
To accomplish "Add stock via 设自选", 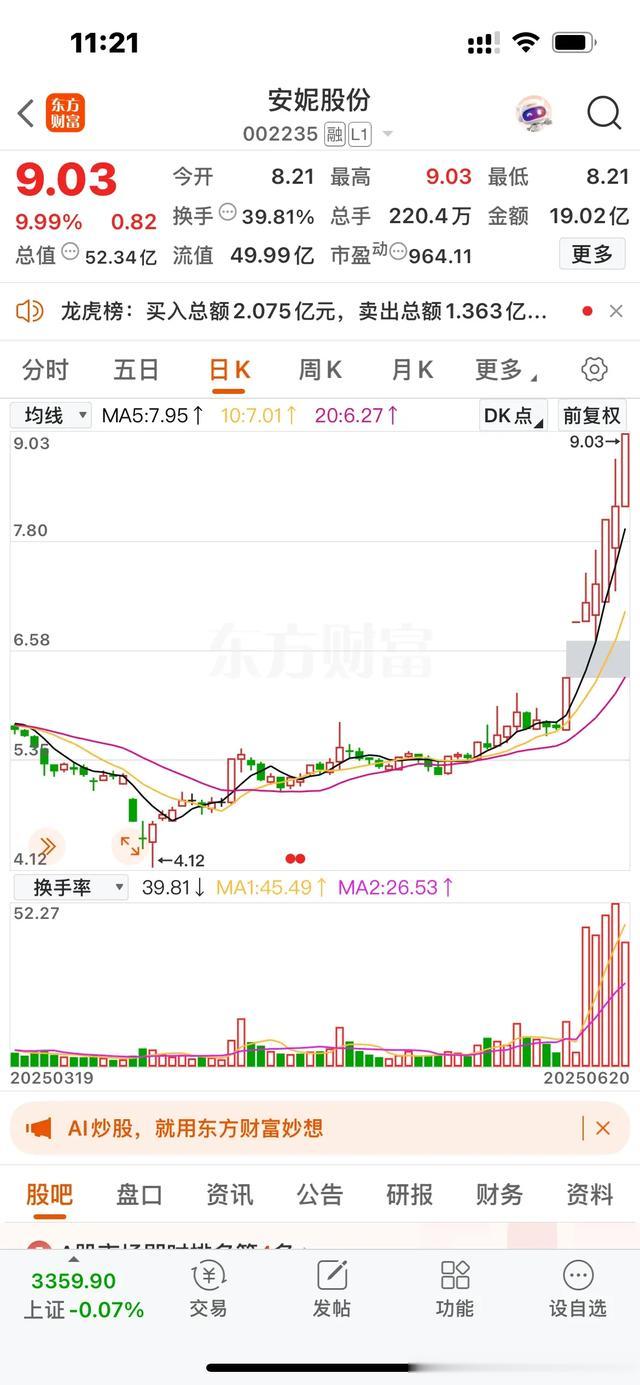I will (x=578, y=1289).
